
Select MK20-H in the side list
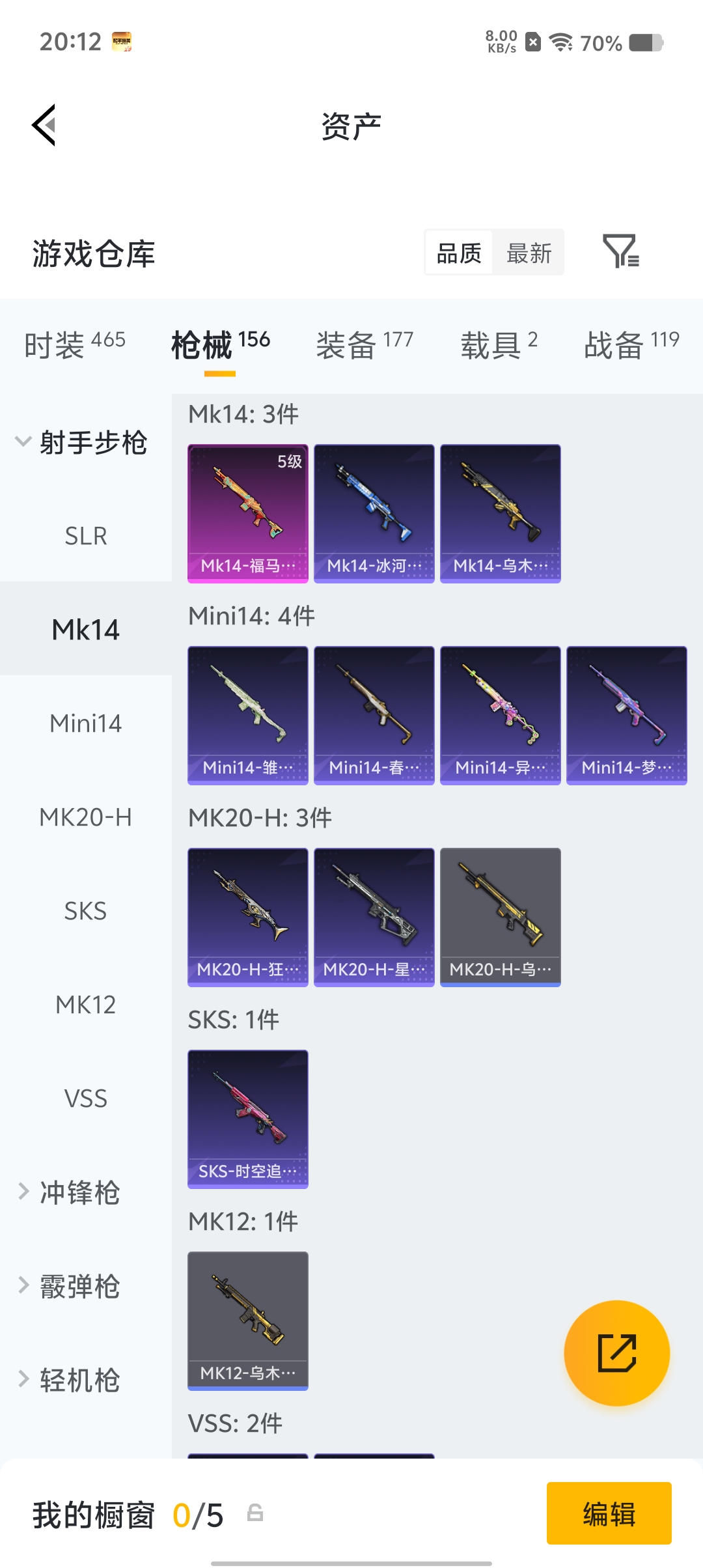(x=85, y=817)
